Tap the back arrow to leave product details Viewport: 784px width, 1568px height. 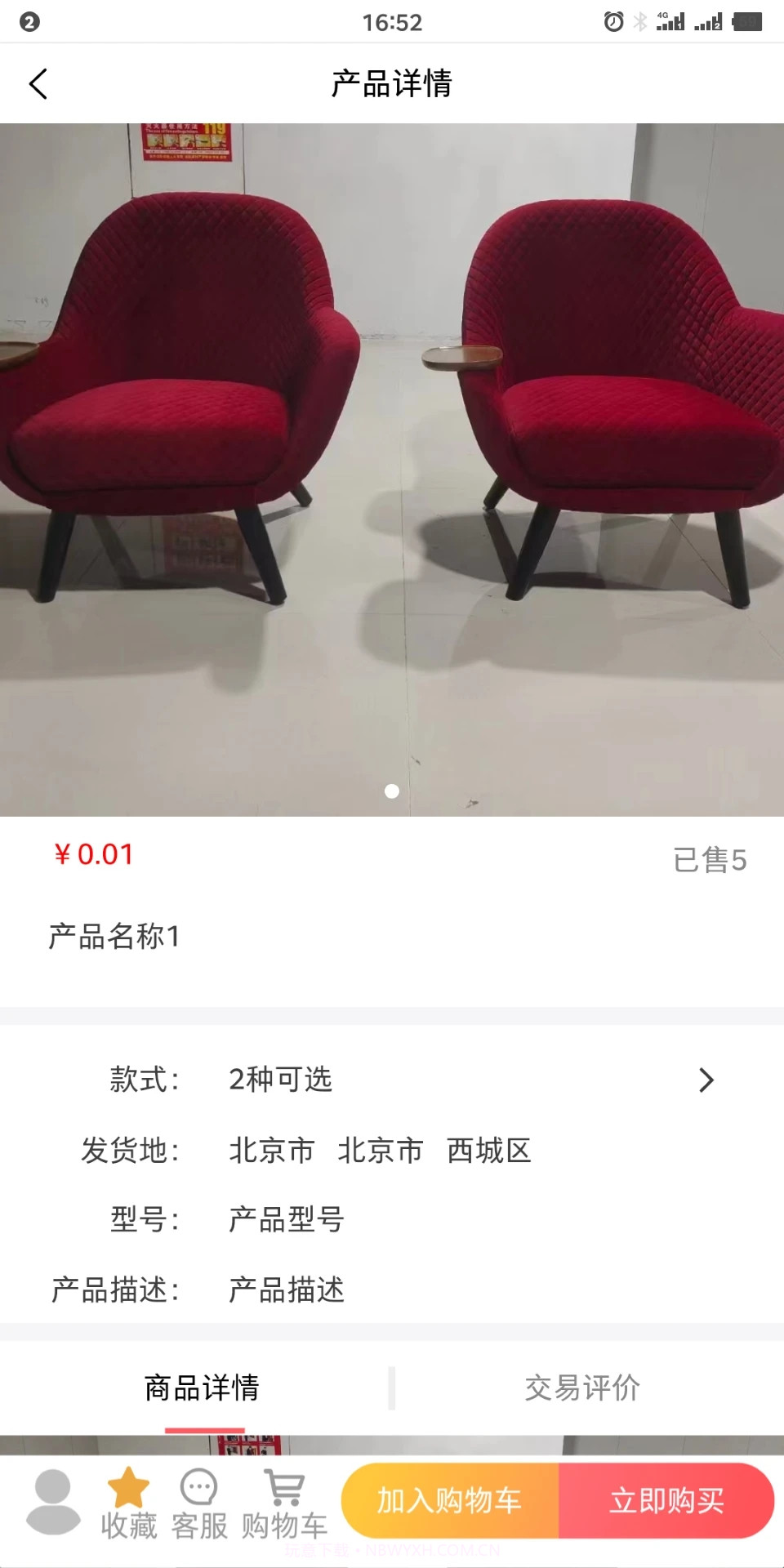point(38,83)
